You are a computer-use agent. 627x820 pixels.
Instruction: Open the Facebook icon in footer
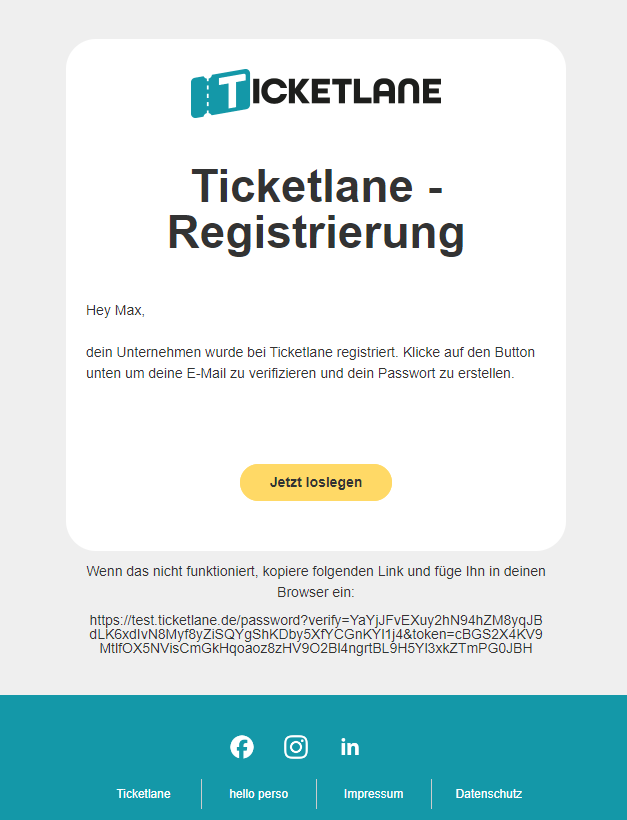coord(242,747)
